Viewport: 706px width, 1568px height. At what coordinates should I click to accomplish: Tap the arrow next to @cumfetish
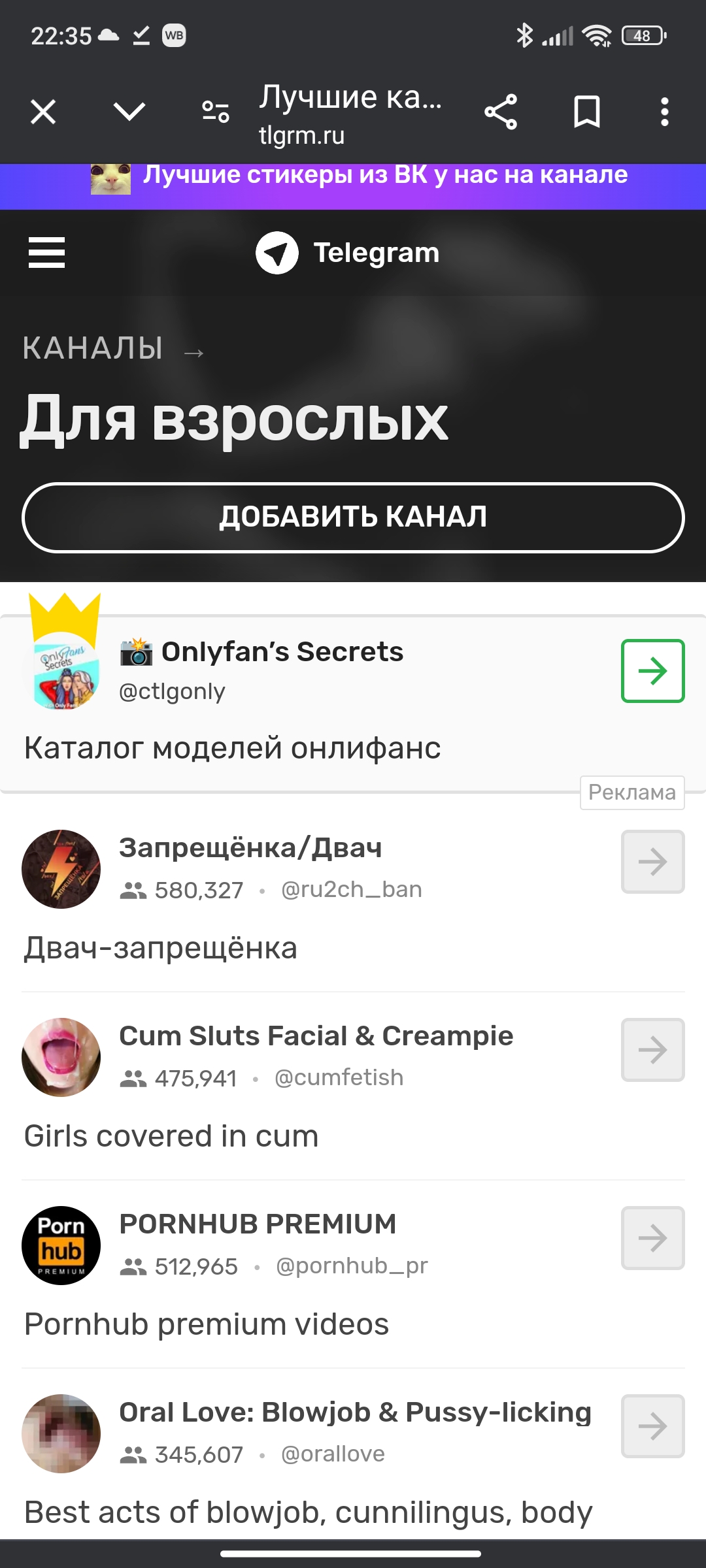(x=652, y=1050)
